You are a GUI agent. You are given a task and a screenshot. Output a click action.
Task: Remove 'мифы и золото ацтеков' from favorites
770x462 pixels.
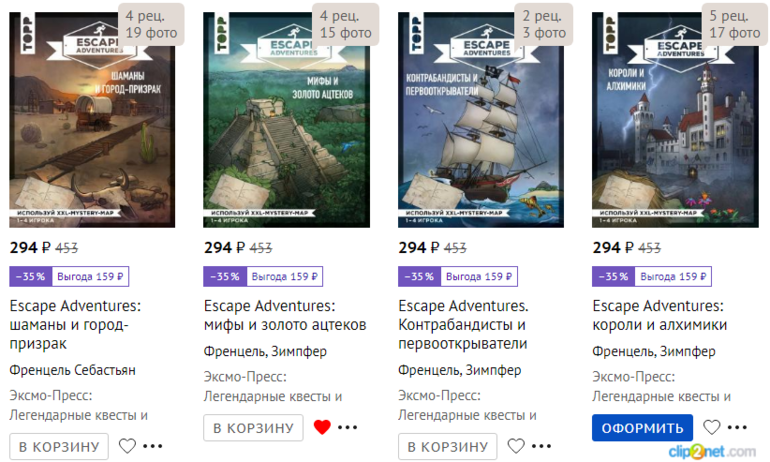322,427
